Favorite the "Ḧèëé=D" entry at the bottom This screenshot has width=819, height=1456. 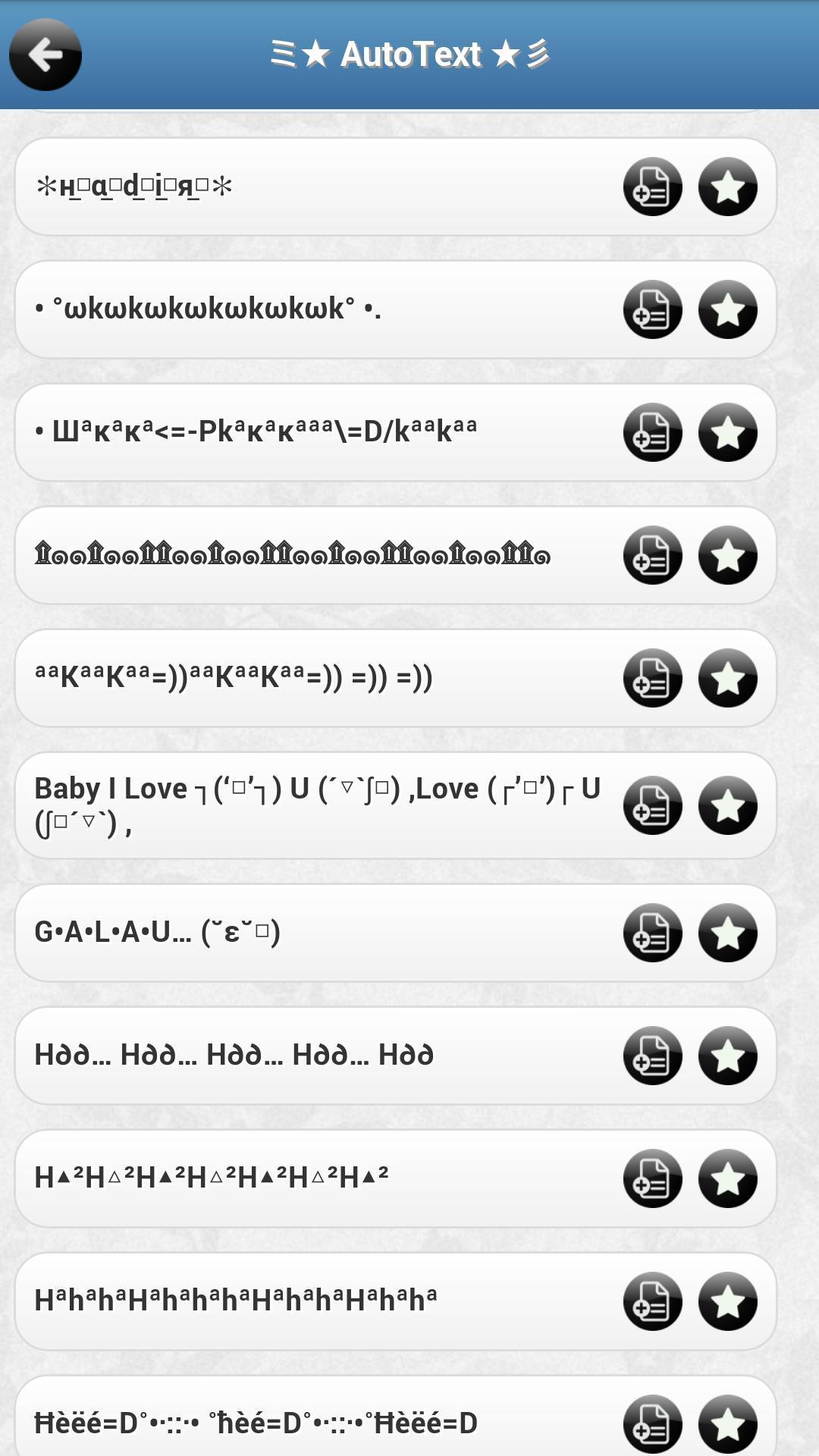click(727, 1423)
